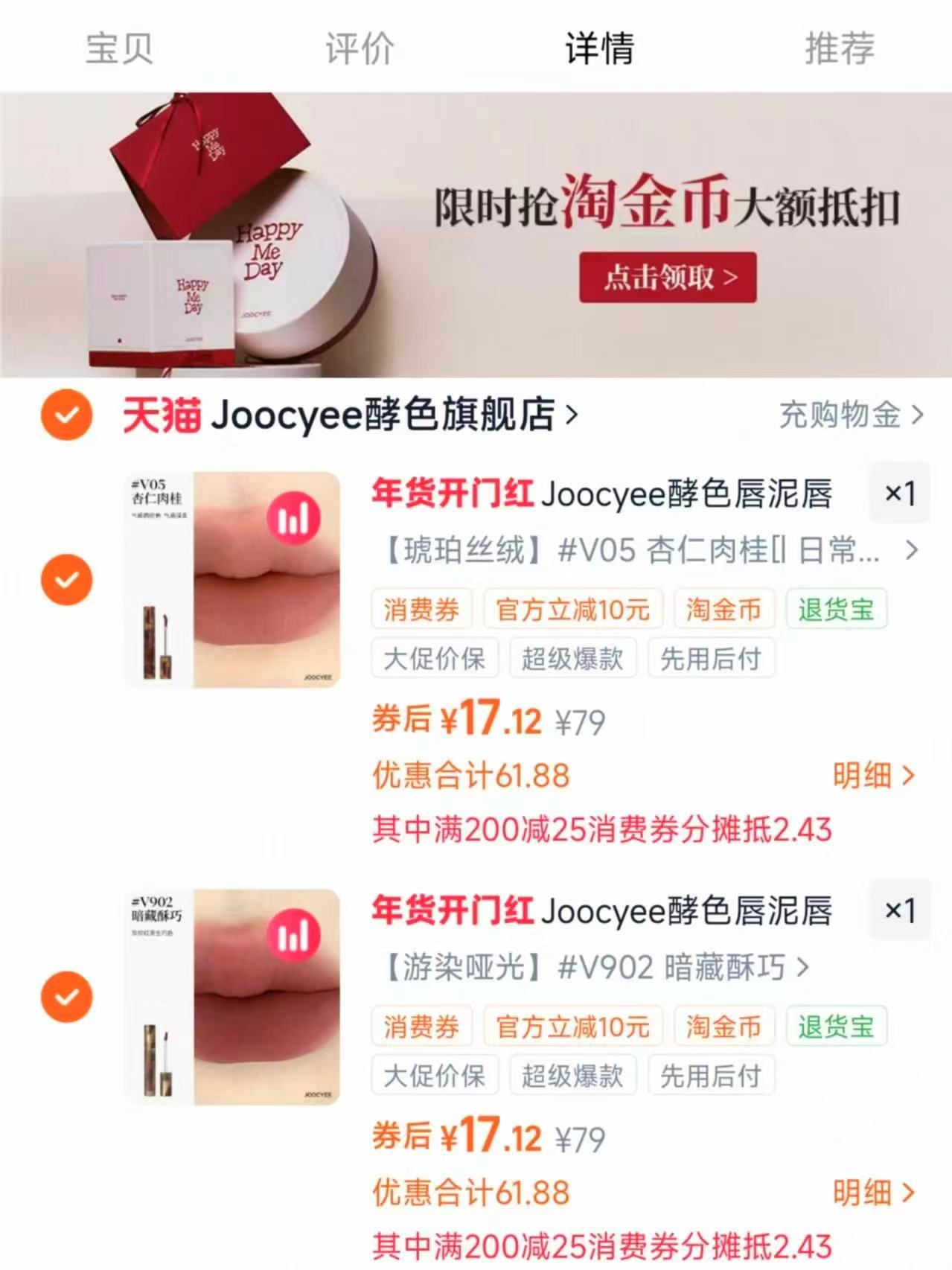Tap the 点击领取 banner button
The width and height of the screenshot is (952, 1270).
coord(668,279)
